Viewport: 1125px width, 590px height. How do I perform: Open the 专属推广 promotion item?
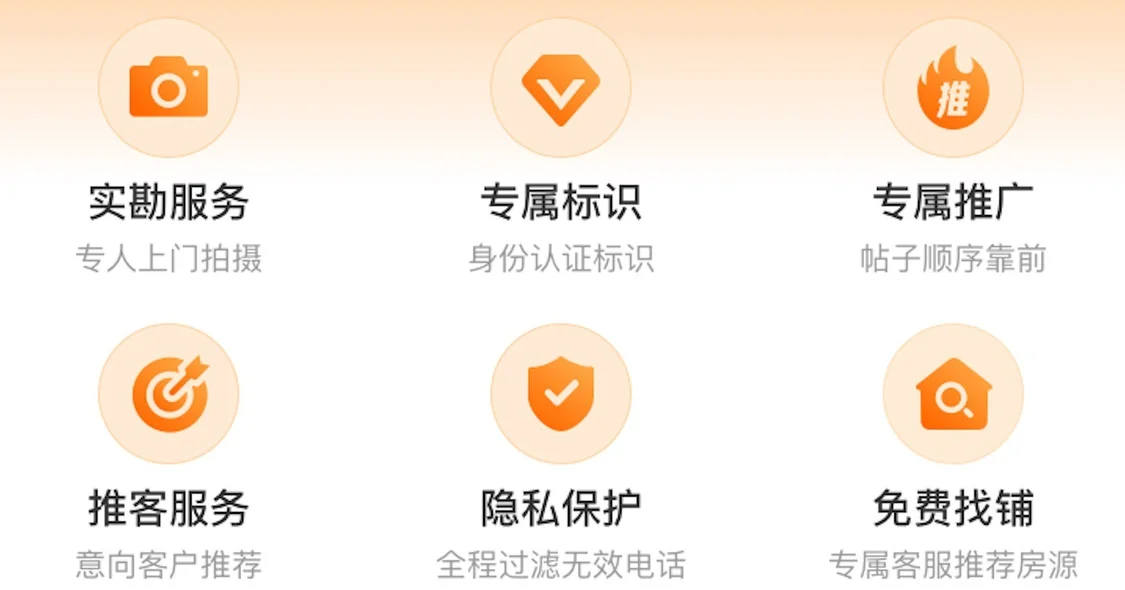click(952, 90)
